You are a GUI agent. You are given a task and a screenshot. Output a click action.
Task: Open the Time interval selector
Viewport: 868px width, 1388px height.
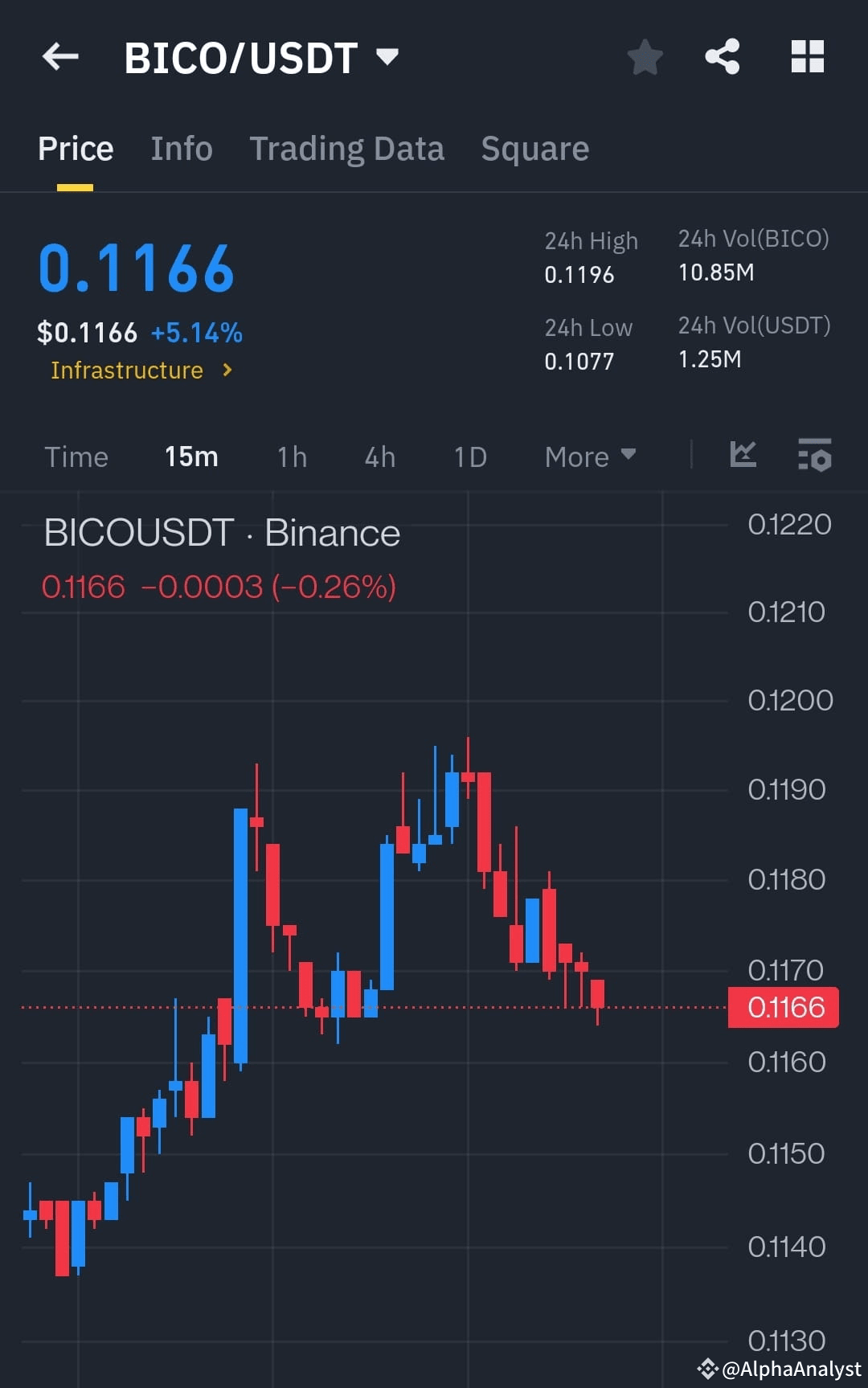(x=76, y=456)
